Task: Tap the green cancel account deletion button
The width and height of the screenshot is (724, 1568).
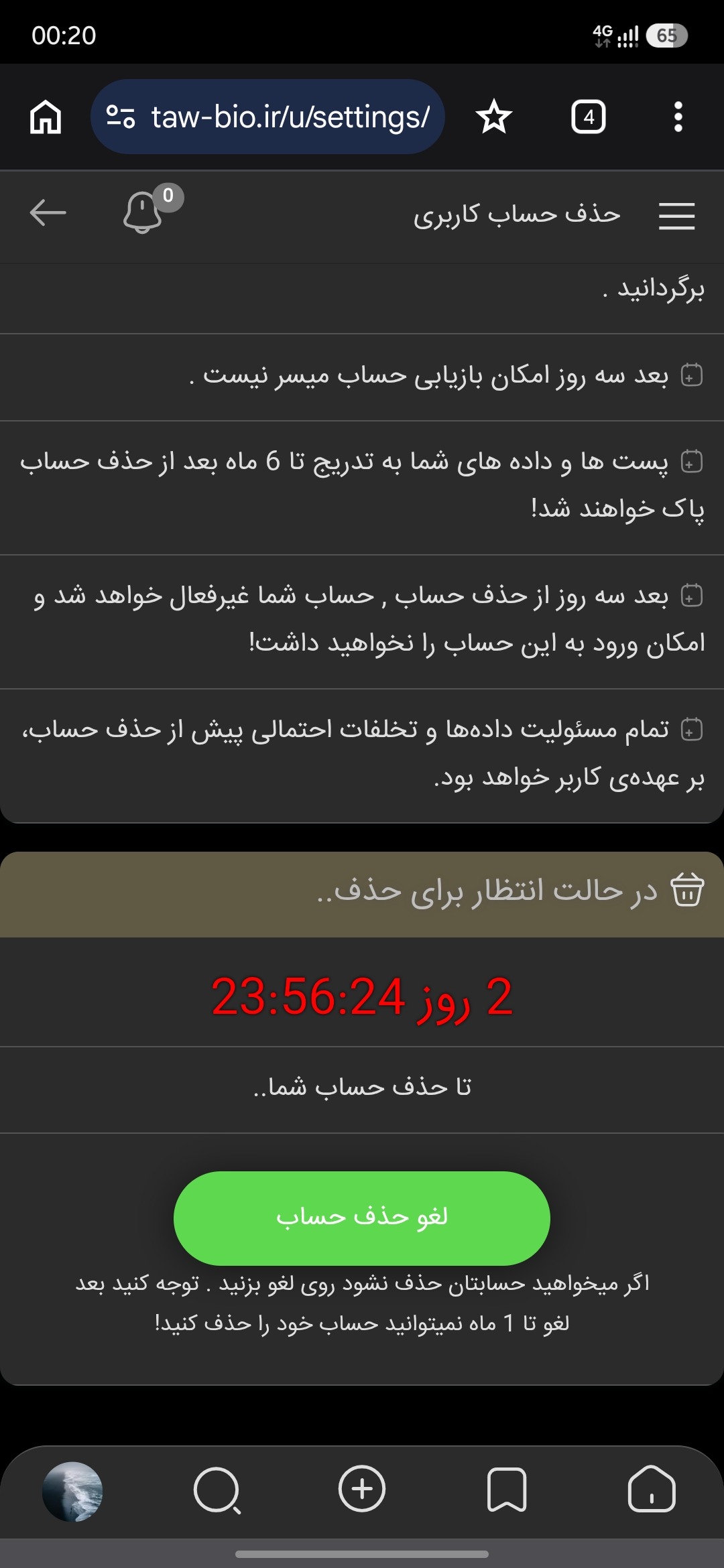Action: [x=362, y=1218]
